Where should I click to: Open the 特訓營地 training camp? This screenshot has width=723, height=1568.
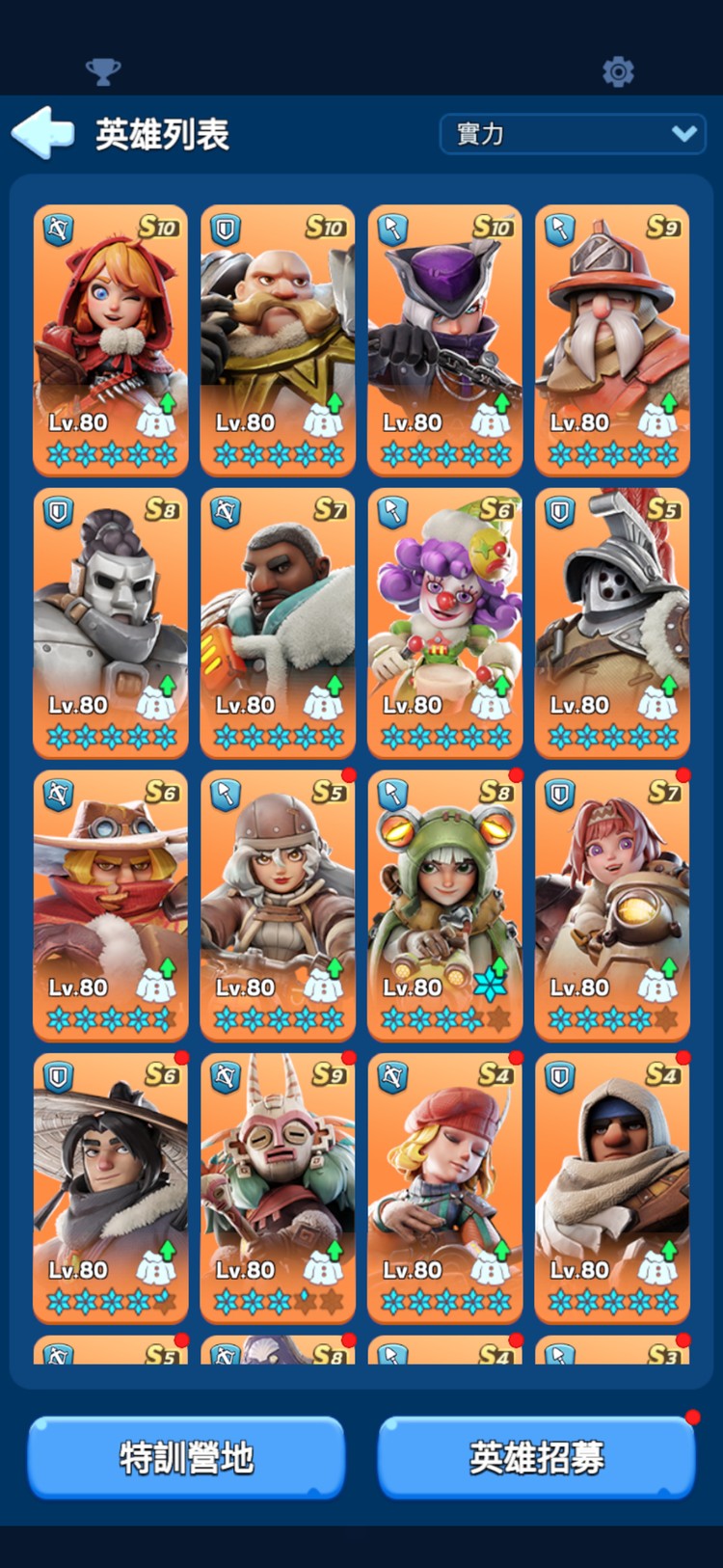pyautogui.click(x=186, y=1457)
